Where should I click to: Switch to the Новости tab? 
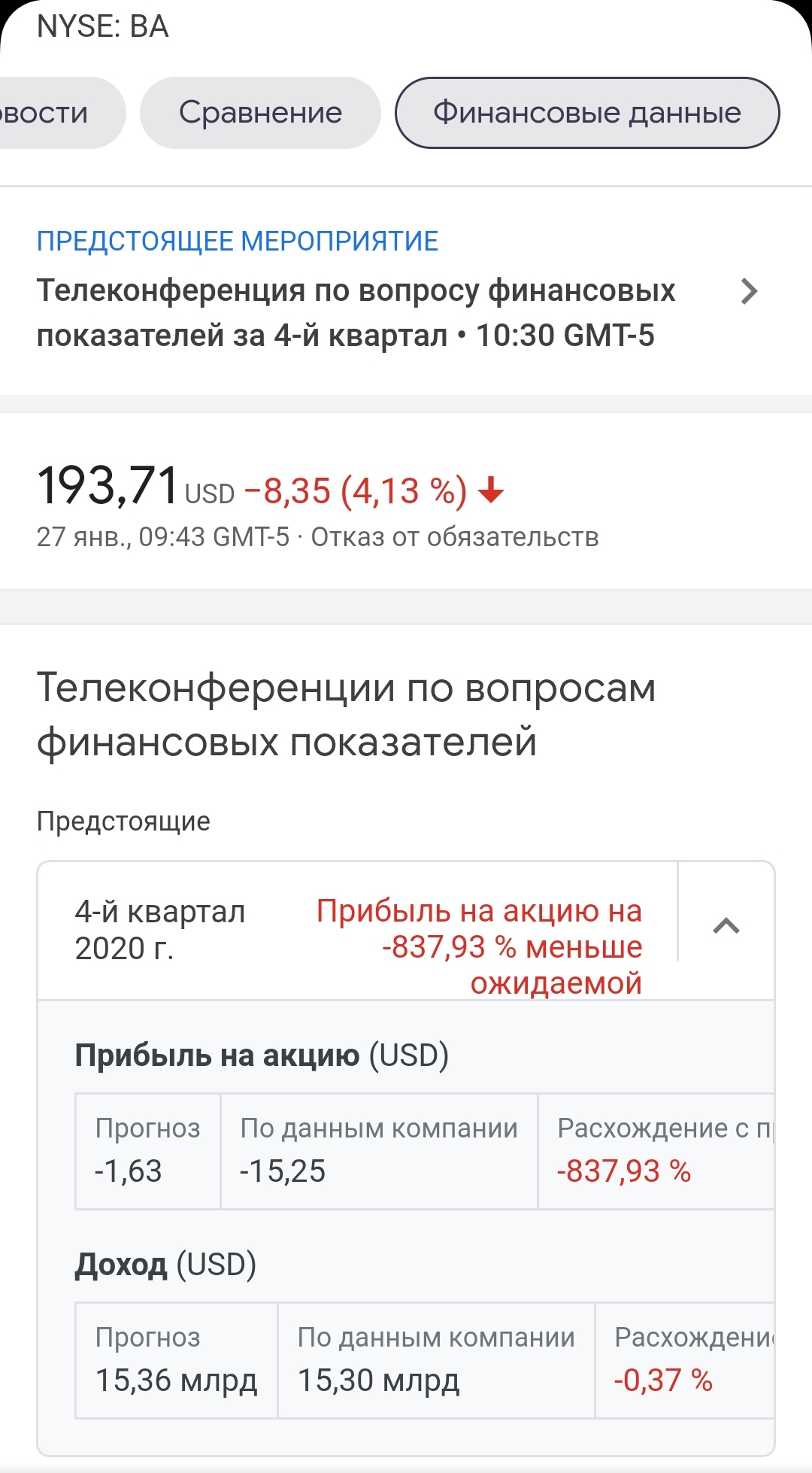(53, 113)
